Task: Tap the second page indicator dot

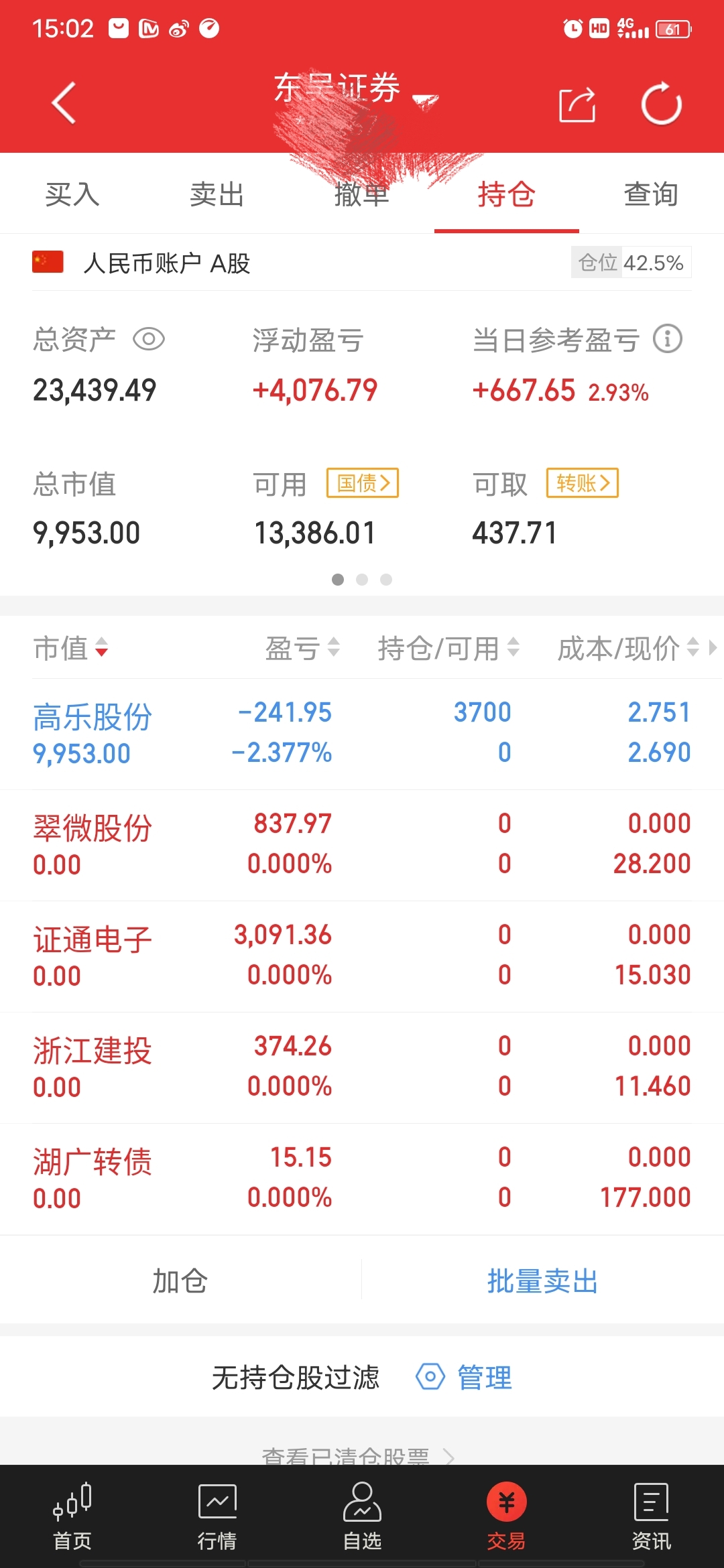Action: pos(362,580)
